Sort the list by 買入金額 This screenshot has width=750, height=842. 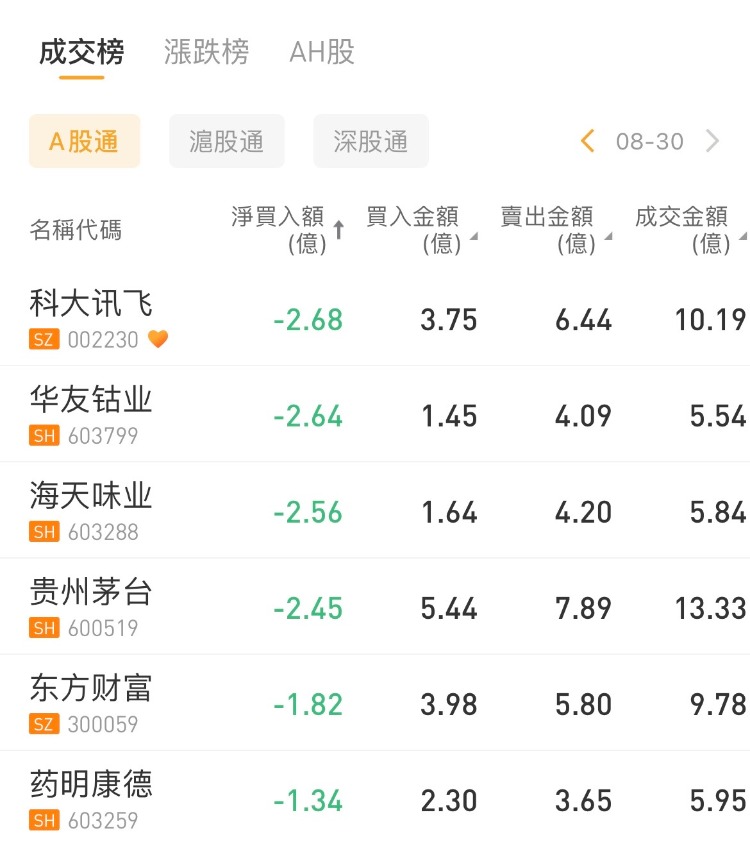click(419, 229)
